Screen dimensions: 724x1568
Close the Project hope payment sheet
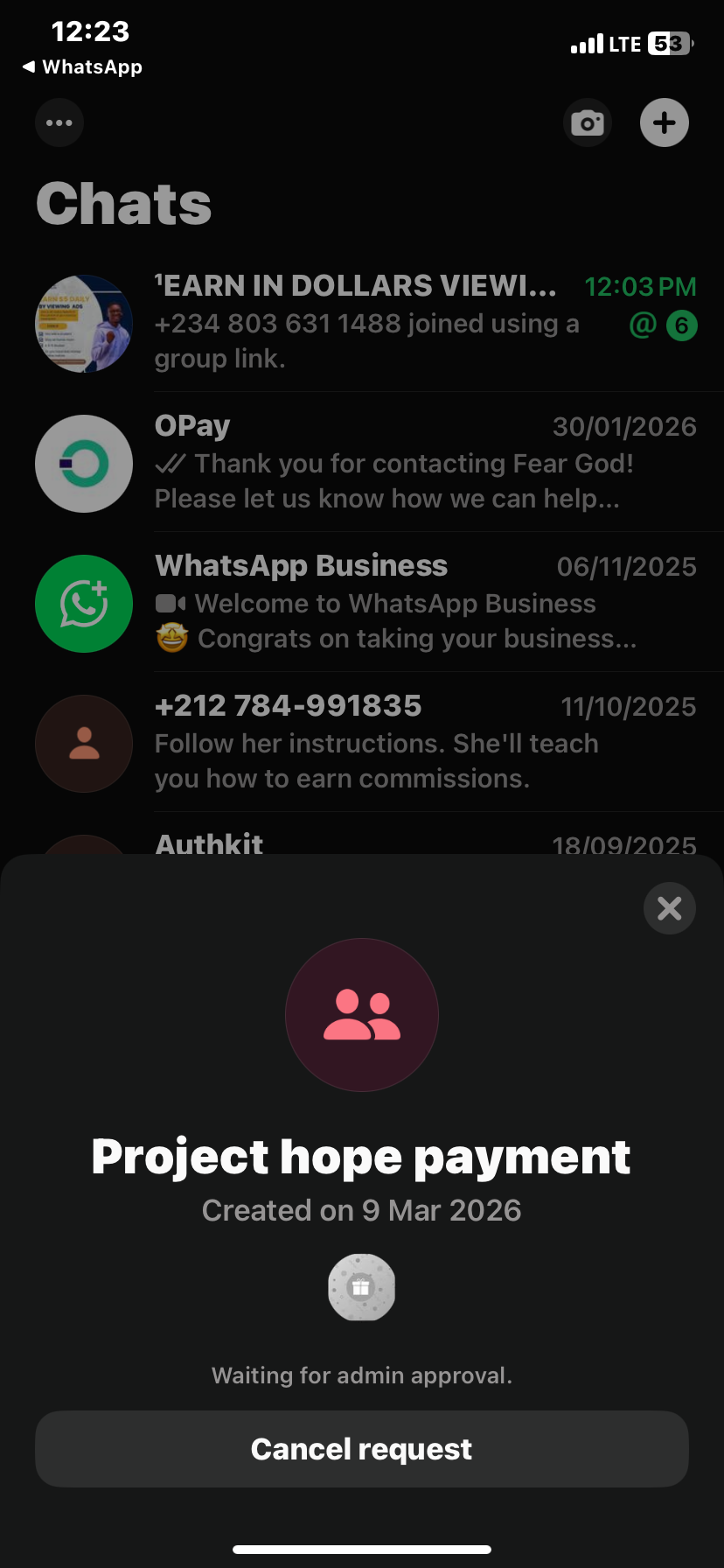click(x=669, y=908)
